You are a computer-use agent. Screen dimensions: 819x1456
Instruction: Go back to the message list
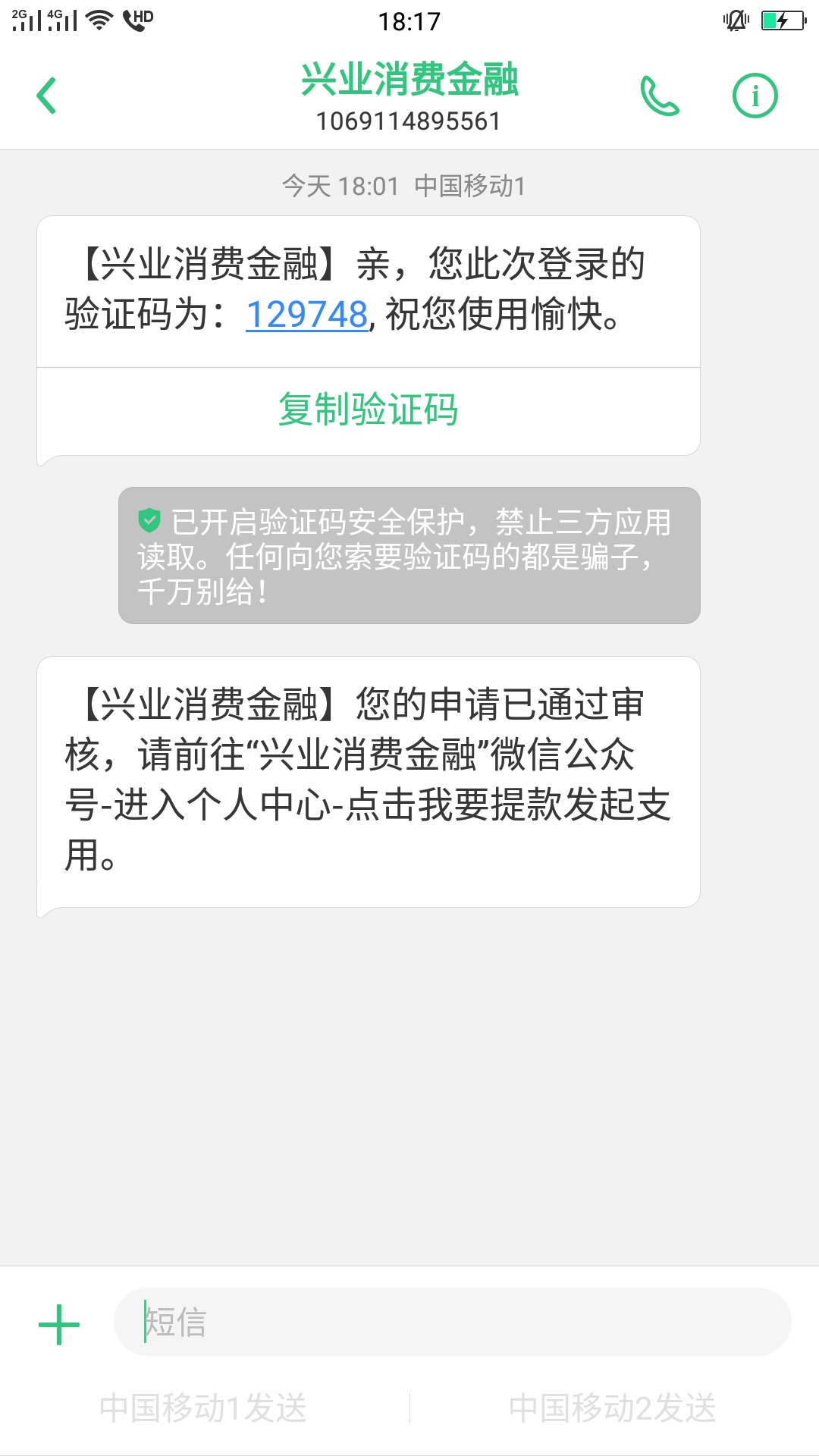(46, 96)
